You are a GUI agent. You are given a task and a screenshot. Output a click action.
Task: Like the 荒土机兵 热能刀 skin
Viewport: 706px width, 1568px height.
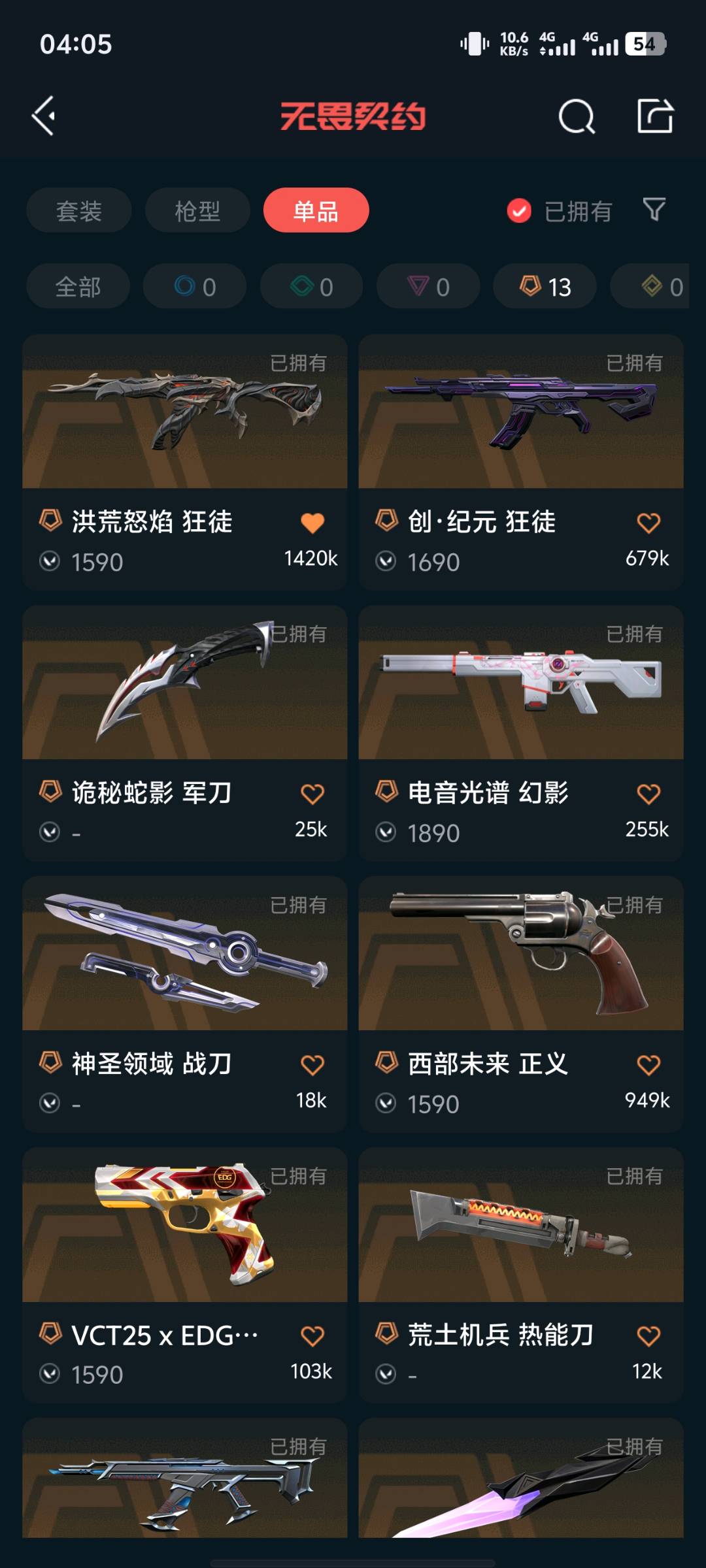pos(648,1335)
